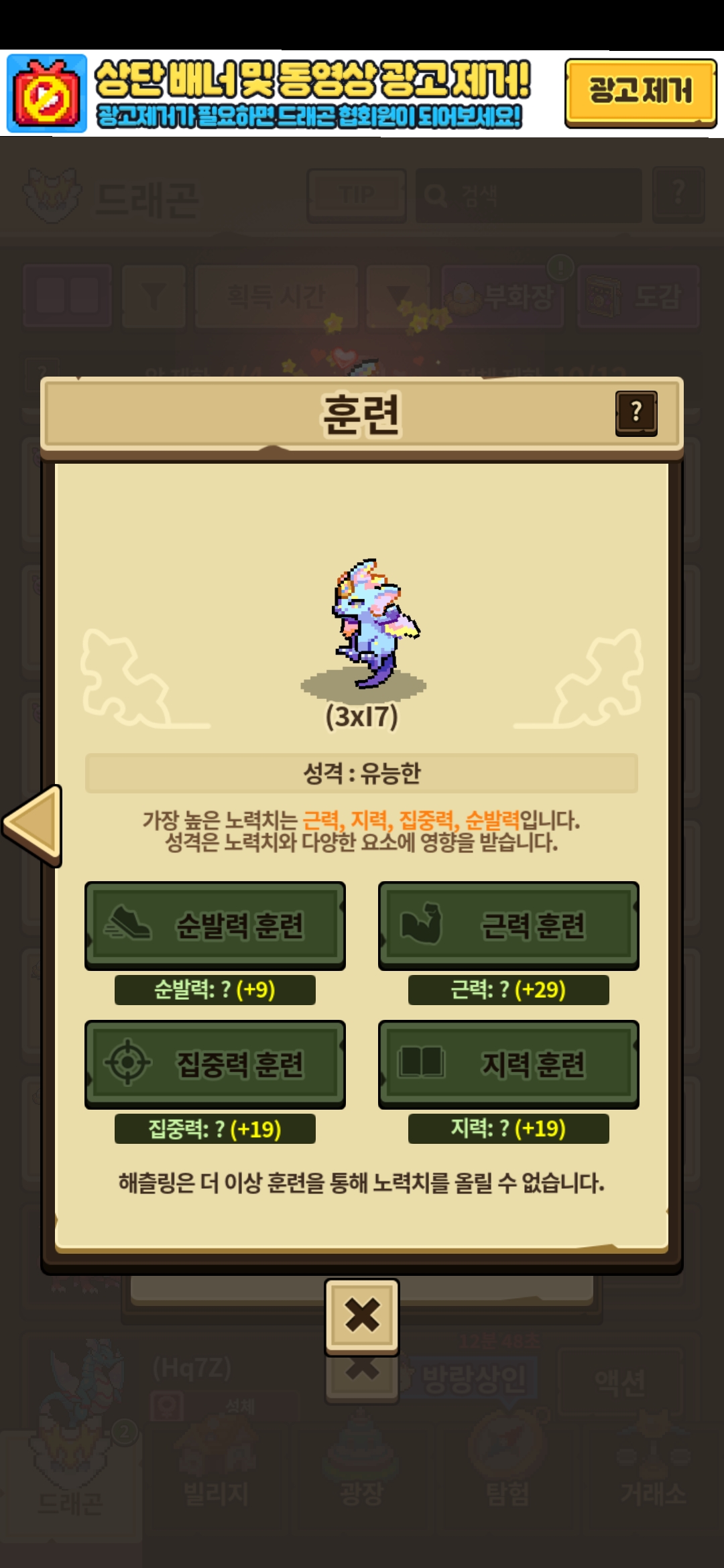Close the 훈련 dialog with the X button
This screenshot has height=1568, width=724.
click(362, 1315)
